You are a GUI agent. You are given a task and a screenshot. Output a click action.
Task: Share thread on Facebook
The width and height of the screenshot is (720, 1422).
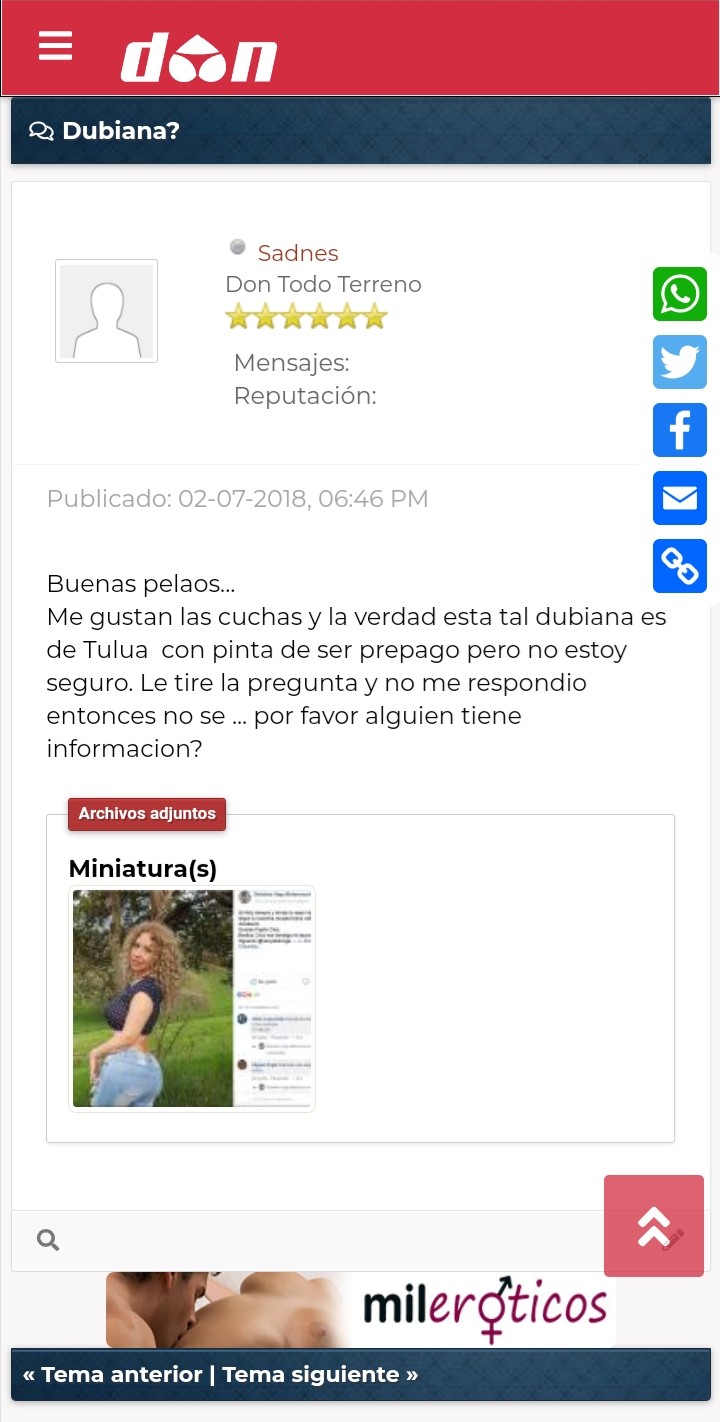[x=680, y=430]
